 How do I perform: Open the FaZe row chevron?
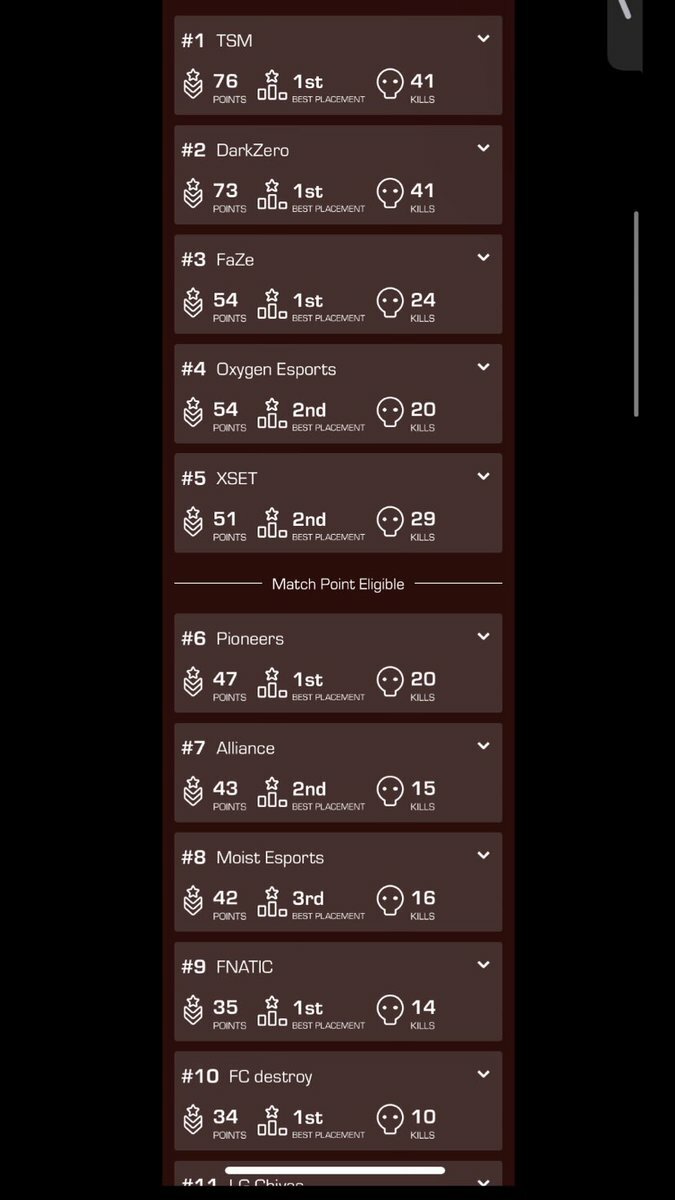(483, 258)
